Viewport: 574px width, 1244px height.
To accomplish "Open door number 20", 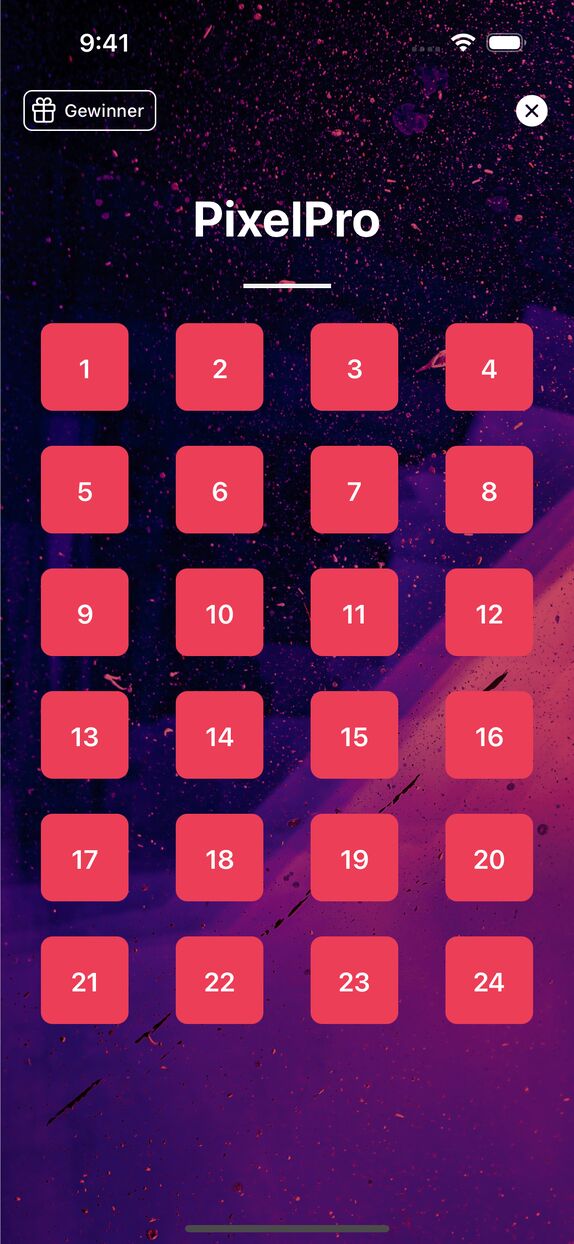I will point(489,858).
